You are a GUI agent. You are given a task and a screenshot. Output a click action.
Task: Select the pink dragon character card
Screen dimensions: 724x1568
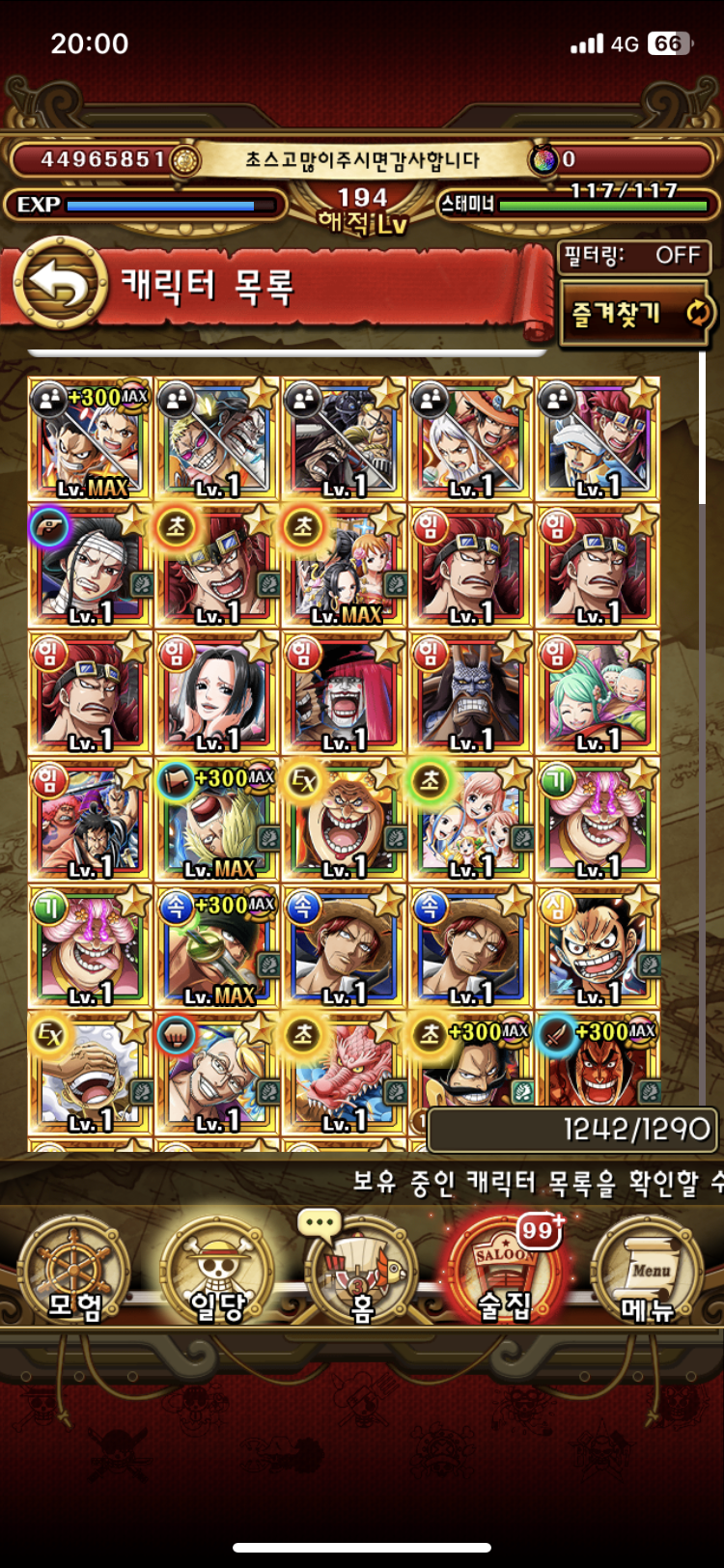coord(343,1074)
